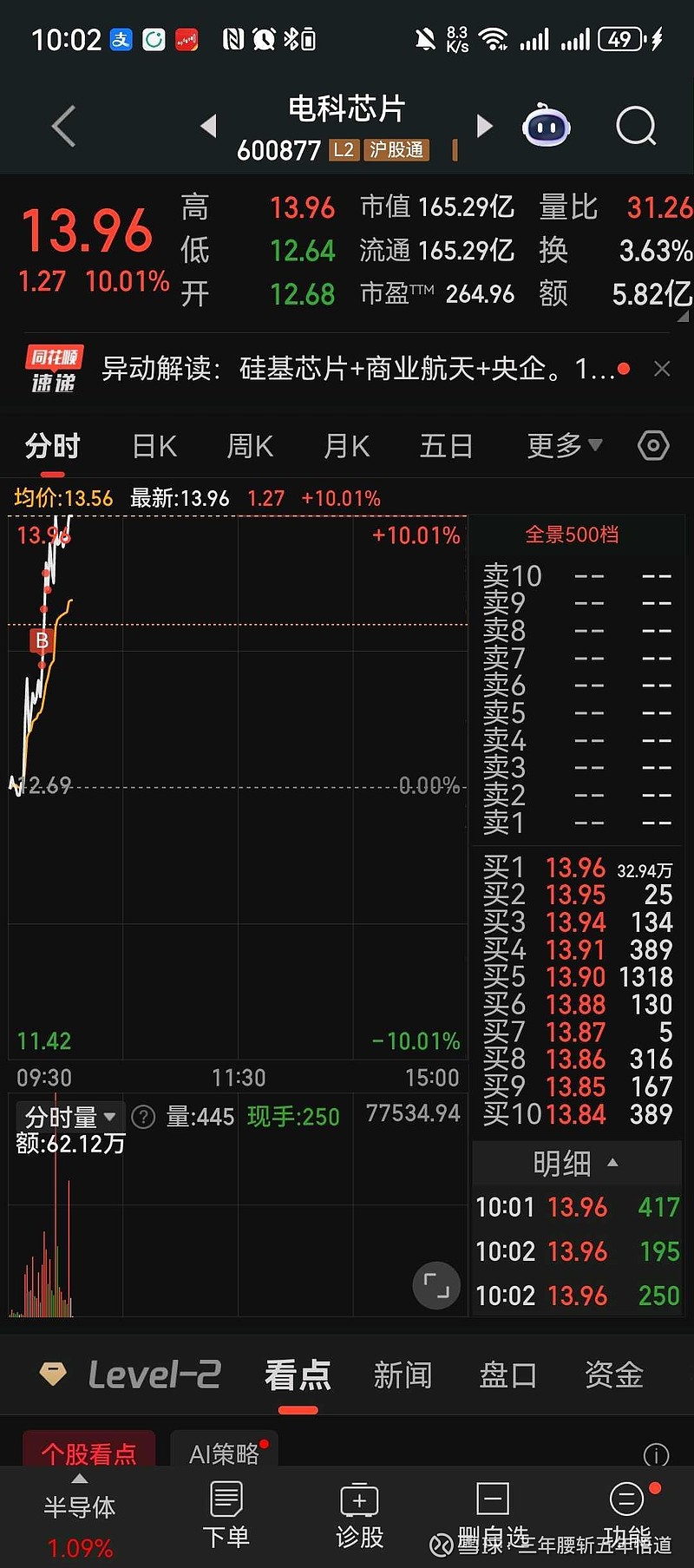Go back with the top-left arrow
Screen dimensions: 694x1568
(x=64, y=127)
